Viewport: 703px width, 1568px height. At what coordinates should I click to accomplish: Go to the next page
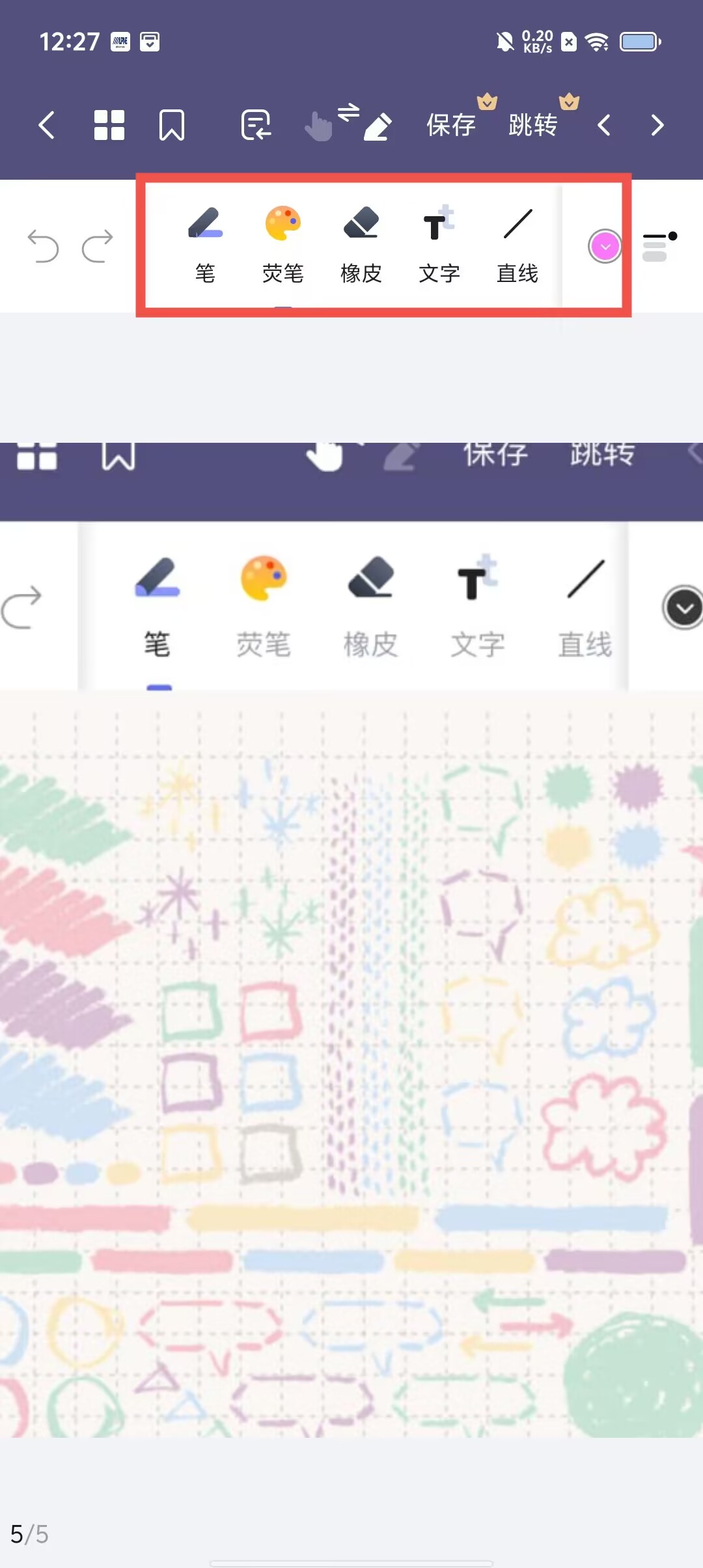657,125
